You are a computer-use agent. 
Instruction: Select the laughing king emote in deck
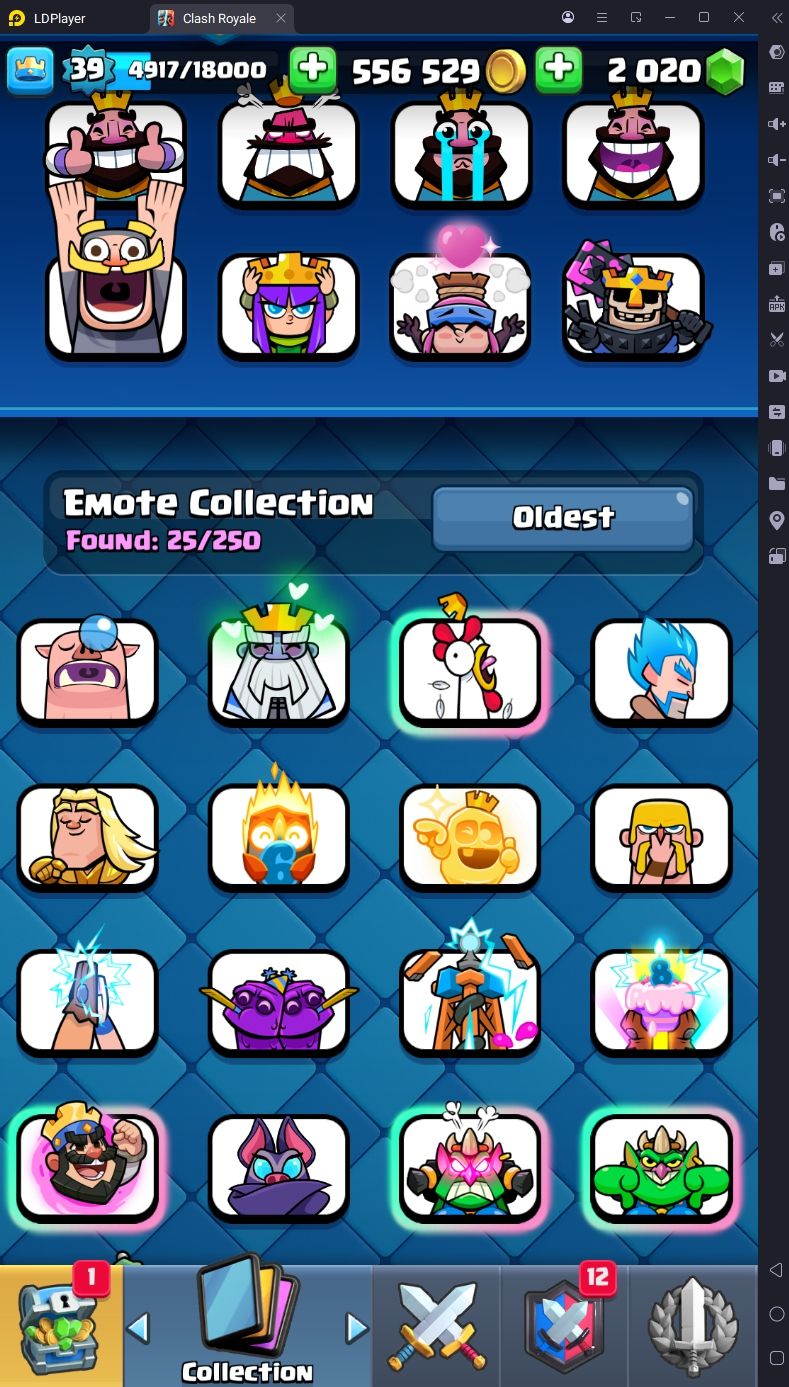[633, 153]
